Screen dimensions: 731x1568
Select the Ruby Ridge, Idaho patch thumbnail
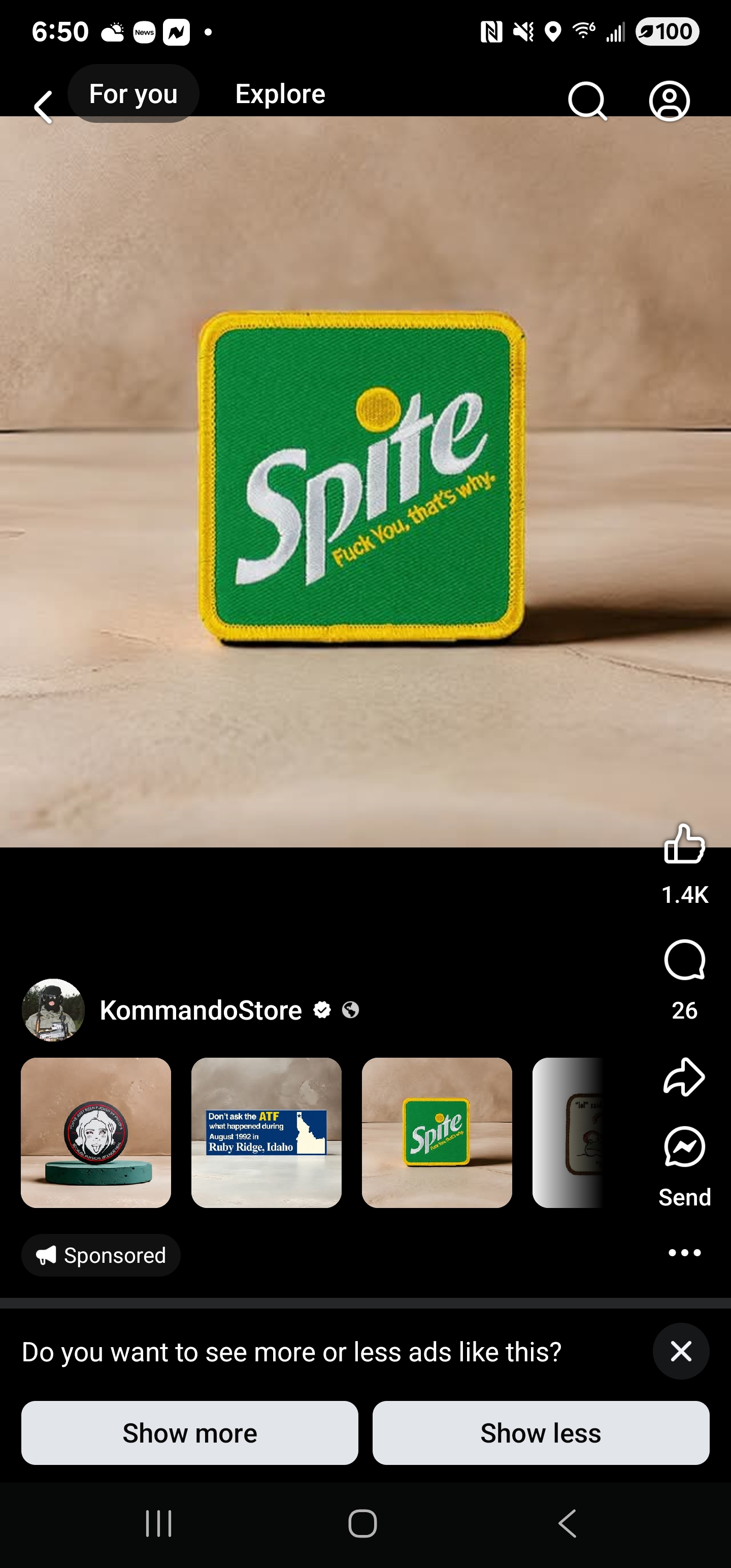[x=266, y=1132]
